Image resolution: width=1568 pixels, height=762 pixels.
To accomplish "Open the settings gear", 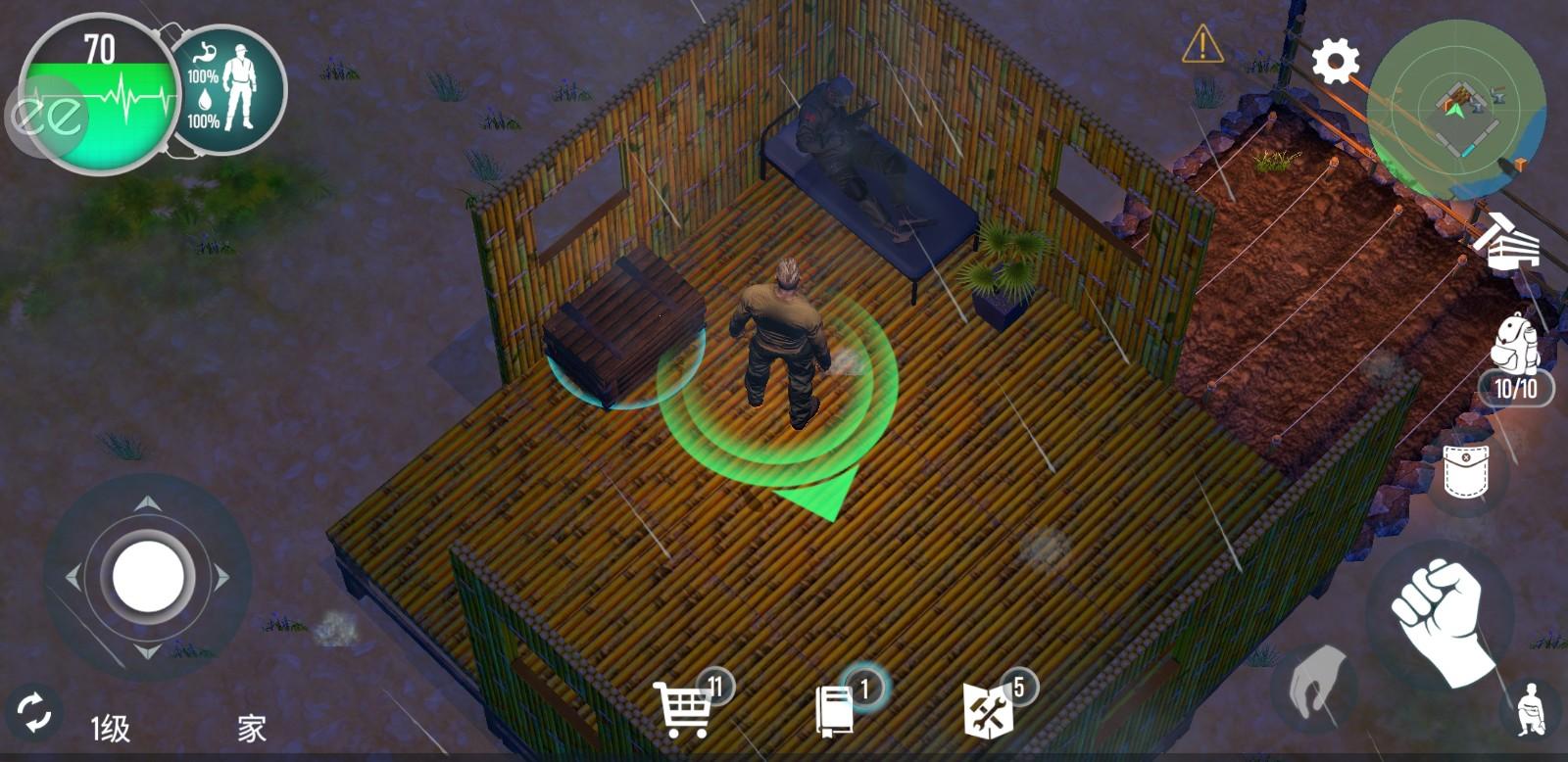I will pyautogui.click(x=1335, y=62).
